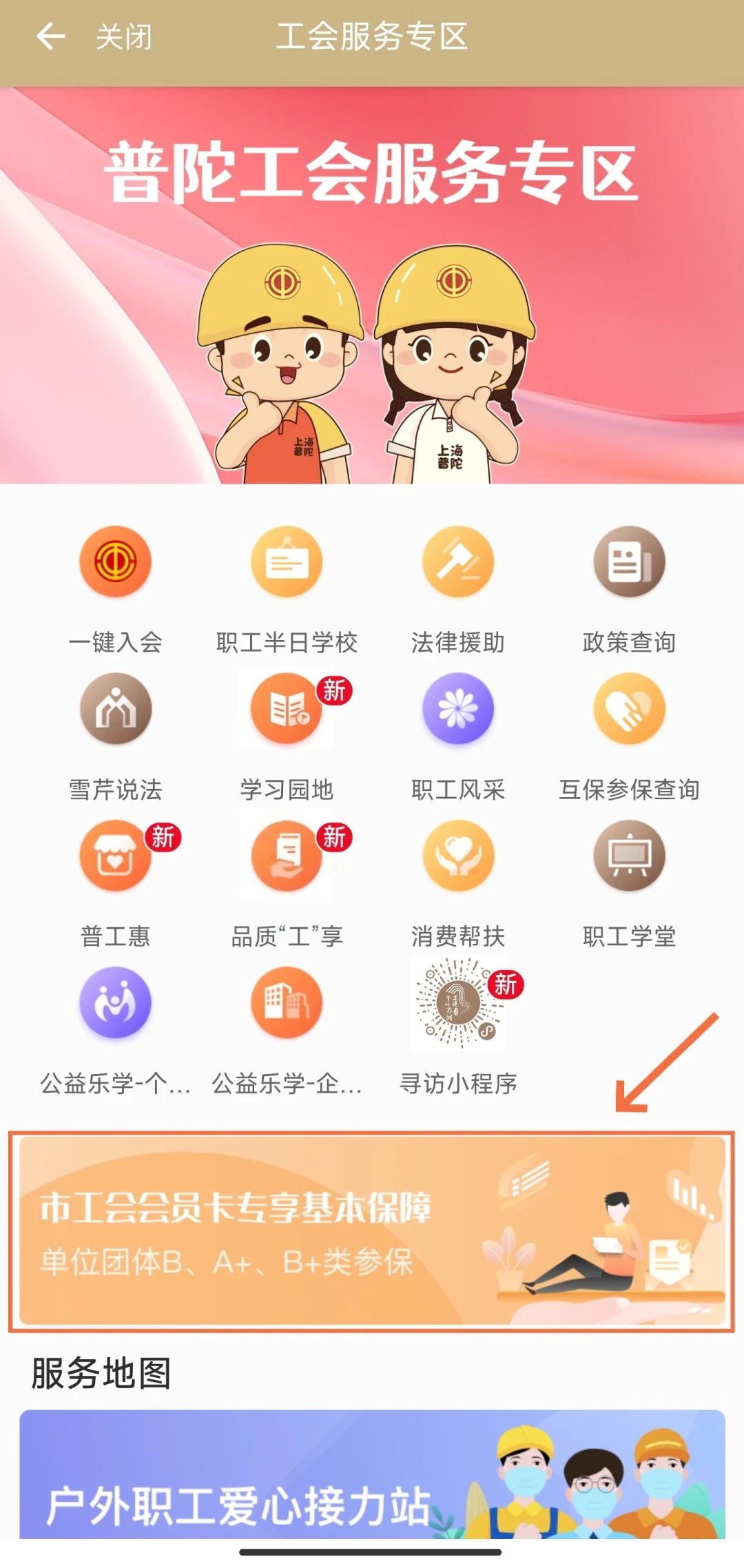
Task: Select 品质“工”享
Action: pyautogui.click(x=287, y=857)
